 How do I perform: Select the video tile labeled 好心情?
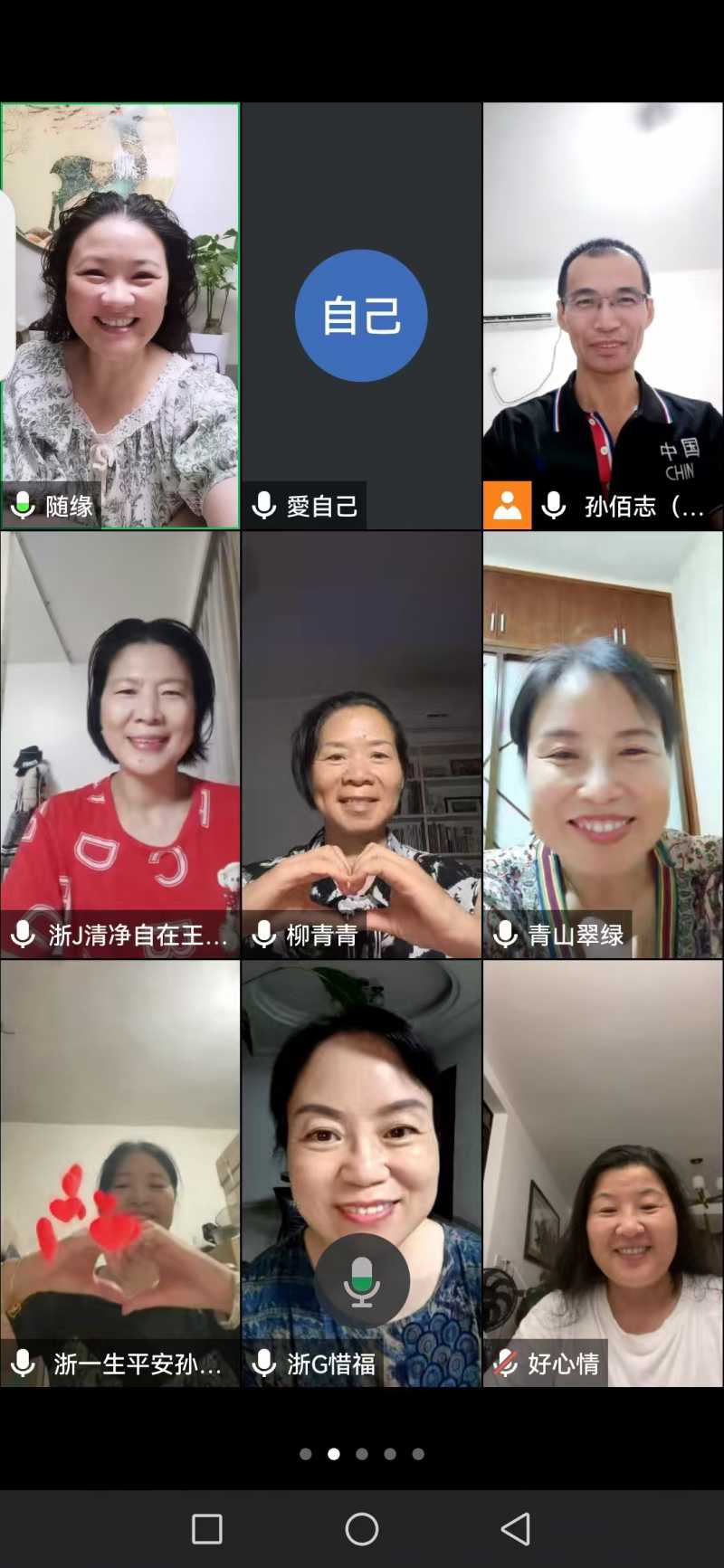tap(603, 1173)
